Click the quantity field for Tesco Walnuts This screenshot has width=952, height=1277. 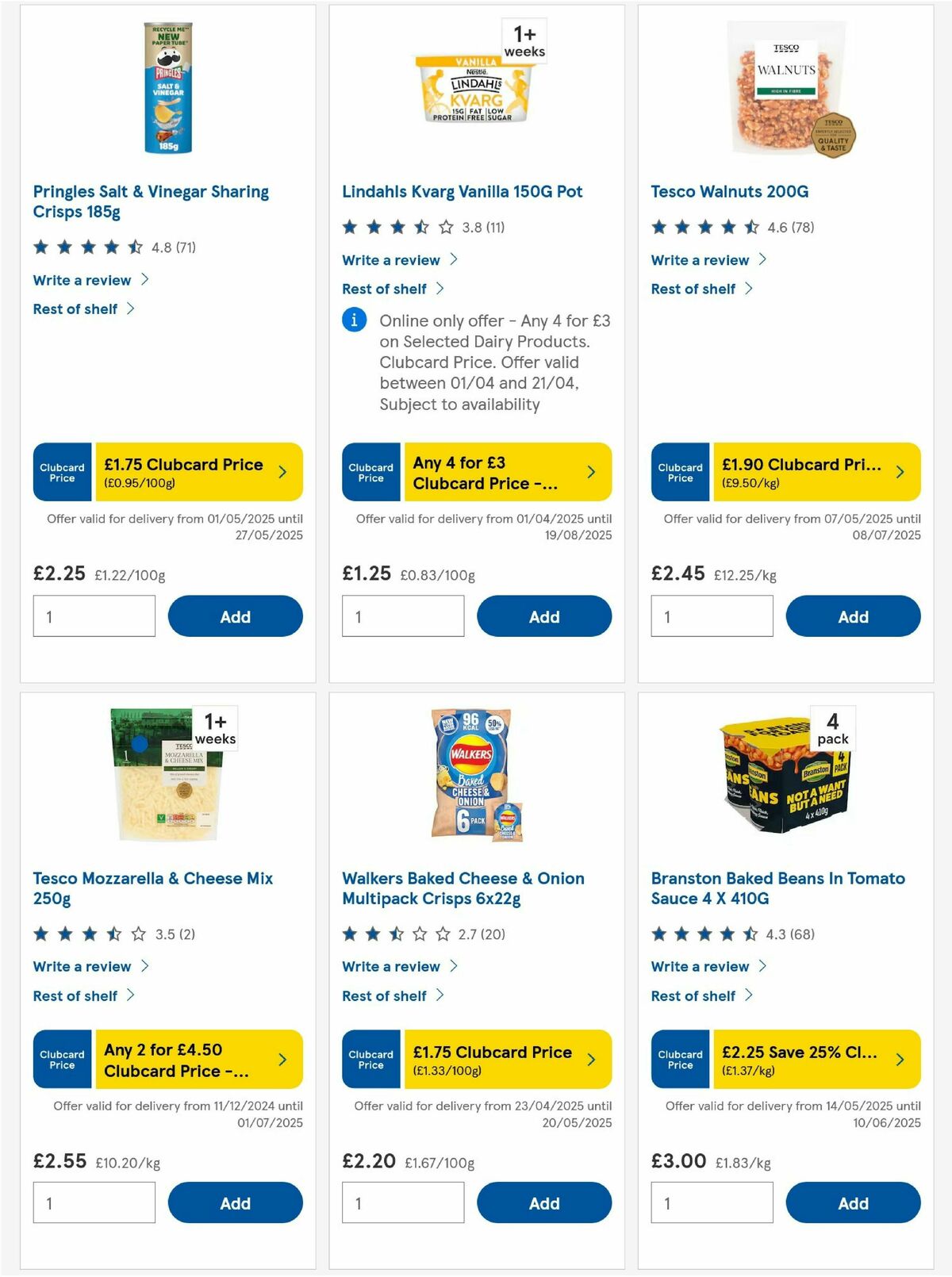pos(711,616)
